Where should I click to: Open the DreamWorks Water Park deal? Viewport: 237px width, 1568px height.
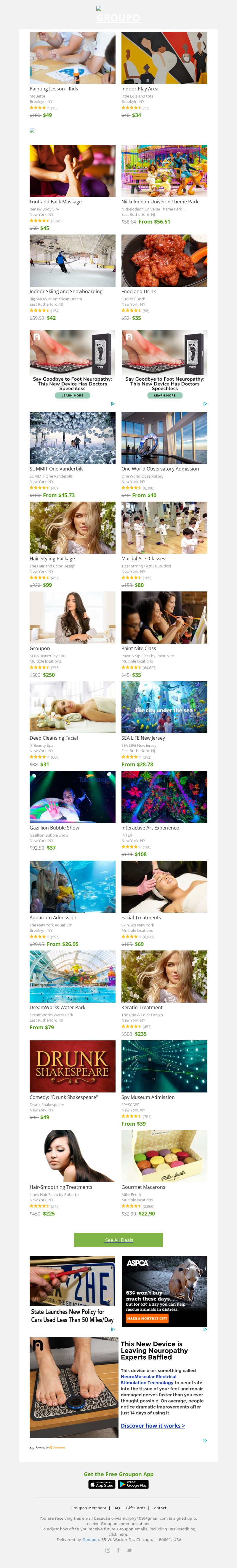[x=72, y=976]
